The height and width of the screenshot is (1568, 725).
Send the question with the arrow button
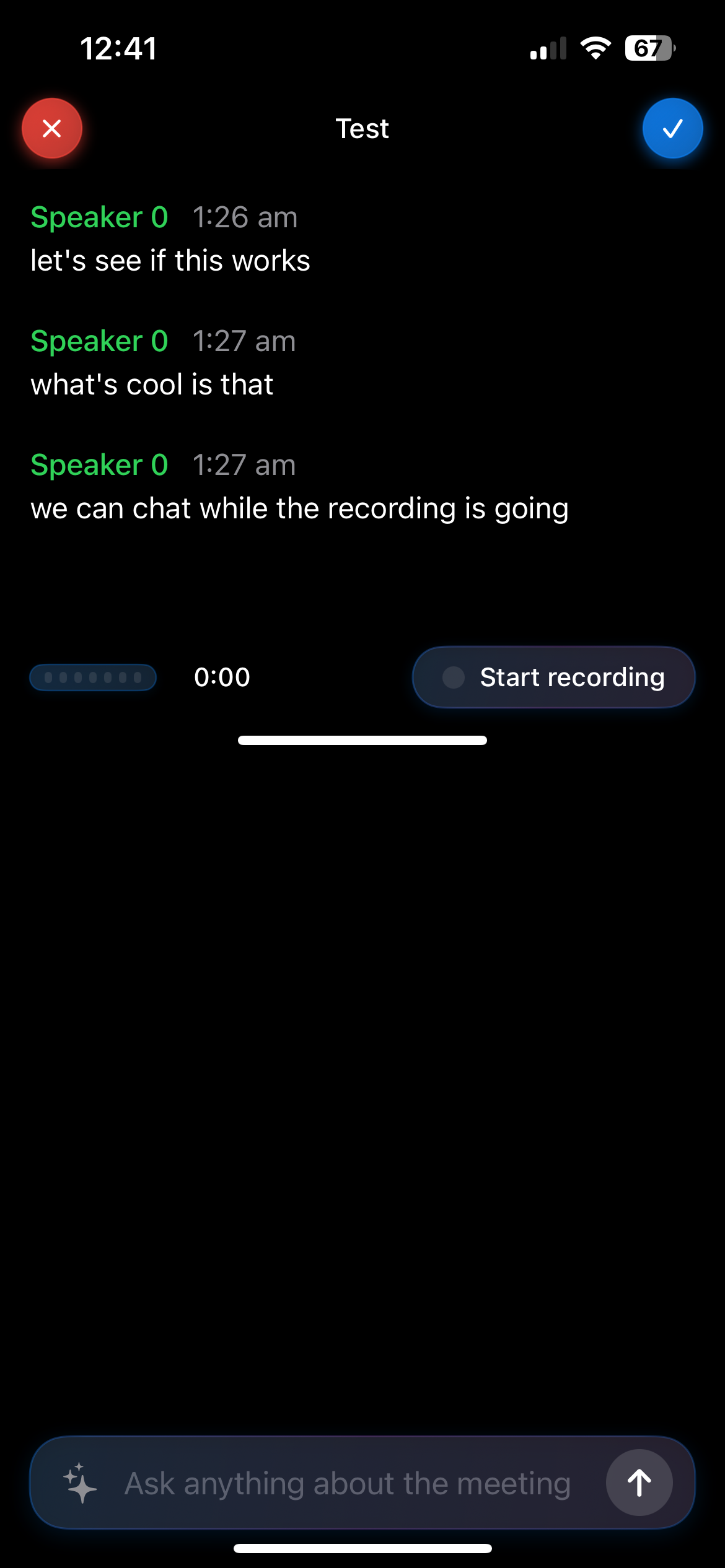point(639,1483)
